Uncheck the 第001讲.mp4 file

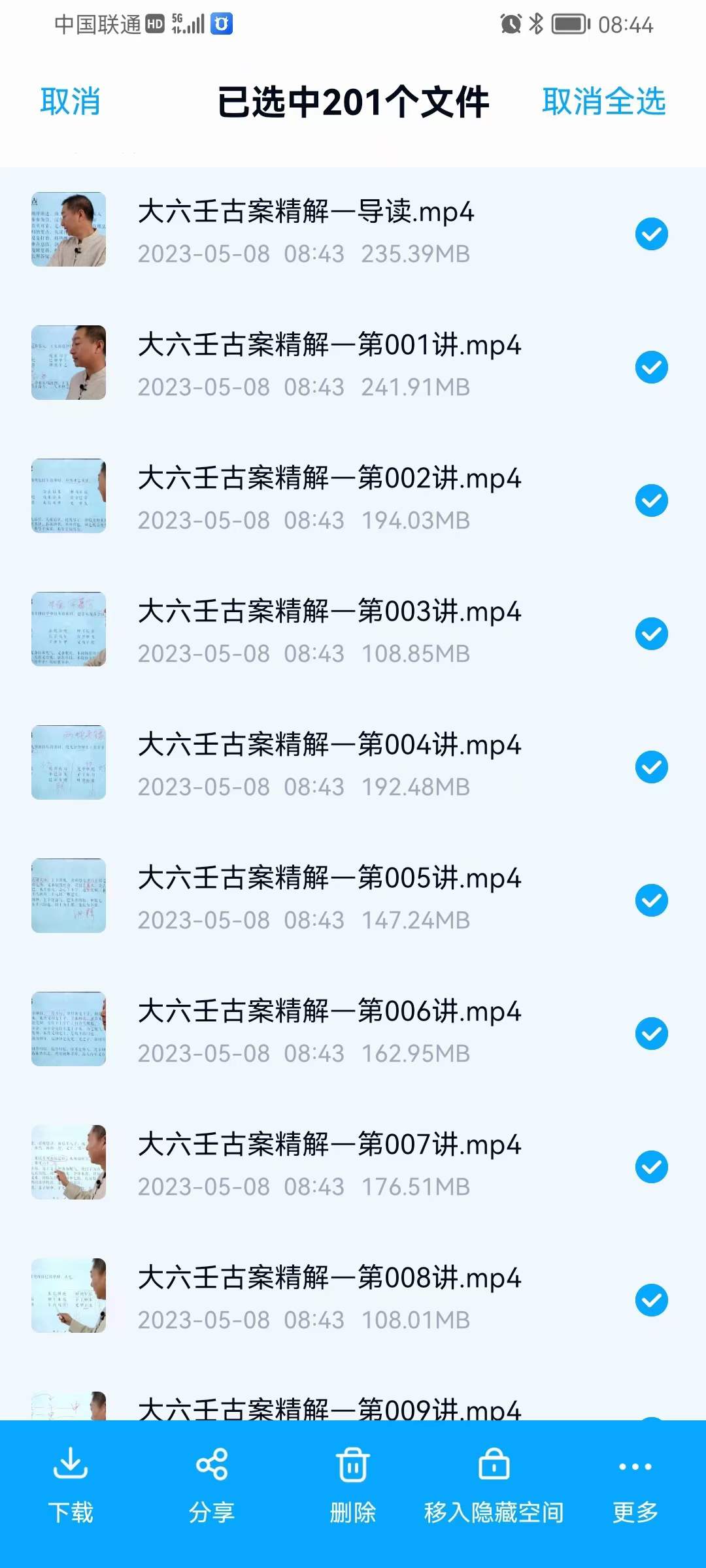pos(652,367)
